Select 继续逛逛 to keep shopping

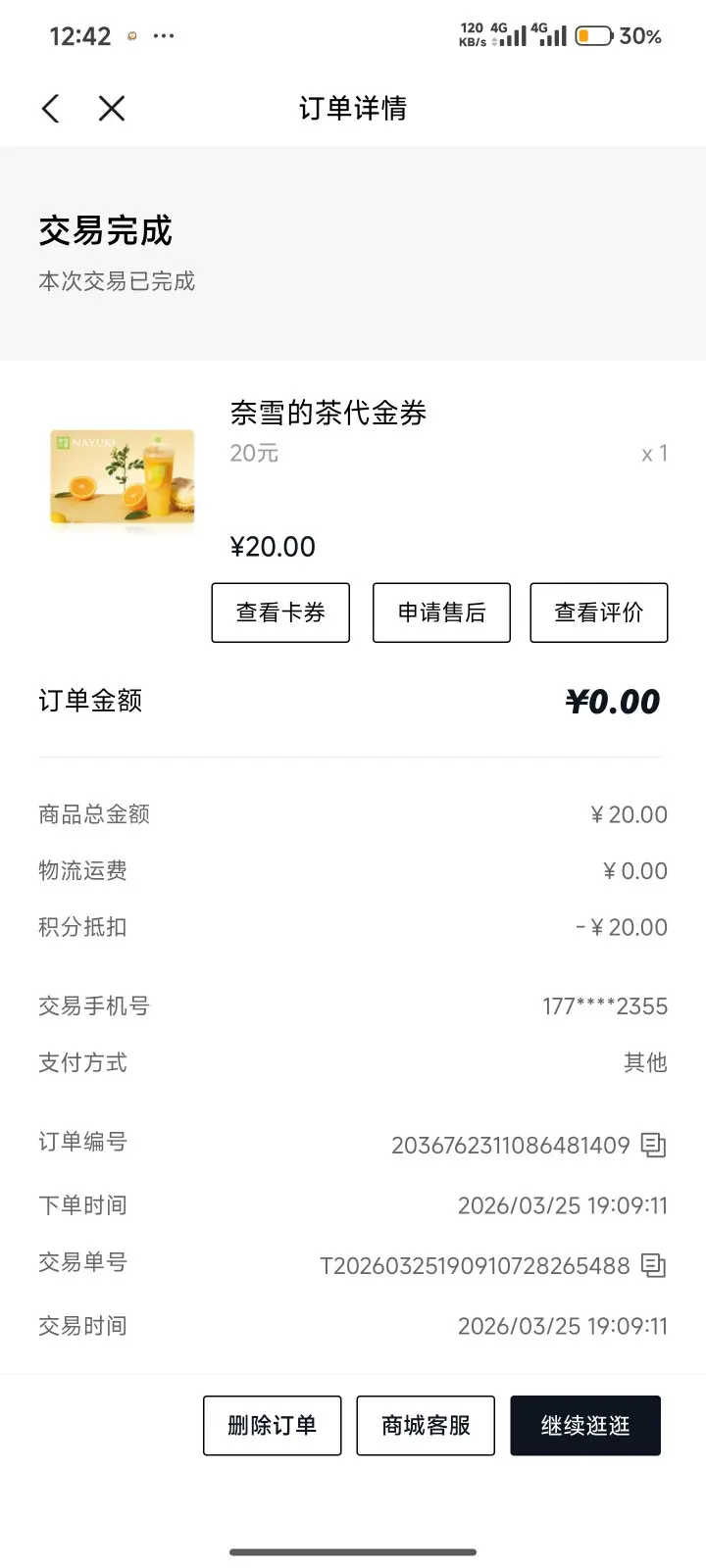pyautogui.click(x=585, y=1425)
